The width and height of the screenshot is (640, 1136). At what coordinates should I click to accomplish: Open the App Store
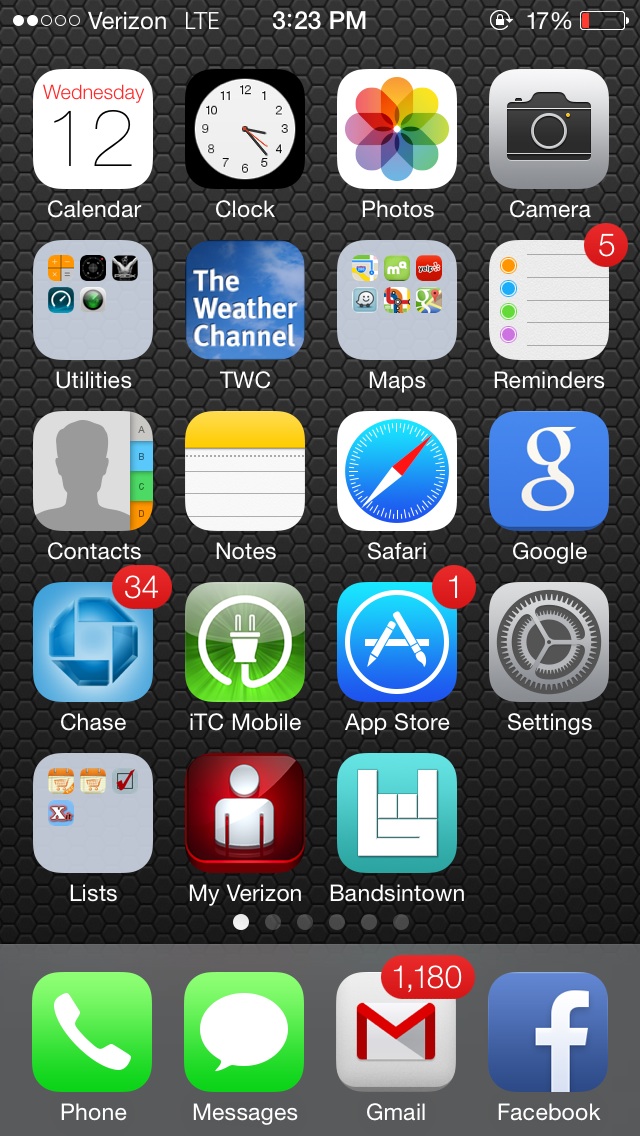pyautogui.click(x=396, y=642)
